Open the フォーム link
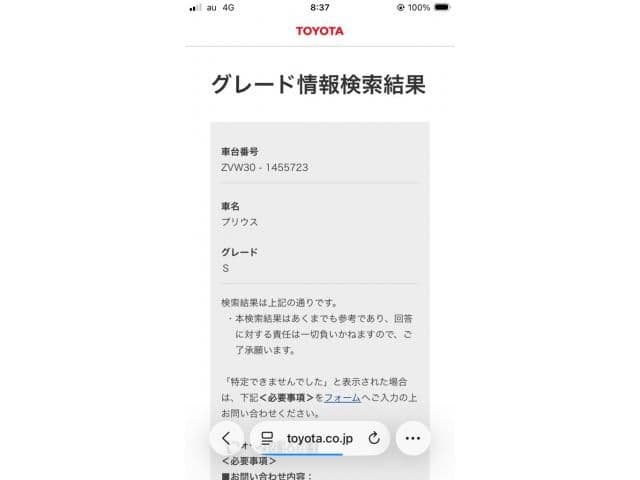 pyautogui.click(x=342, y=397)
